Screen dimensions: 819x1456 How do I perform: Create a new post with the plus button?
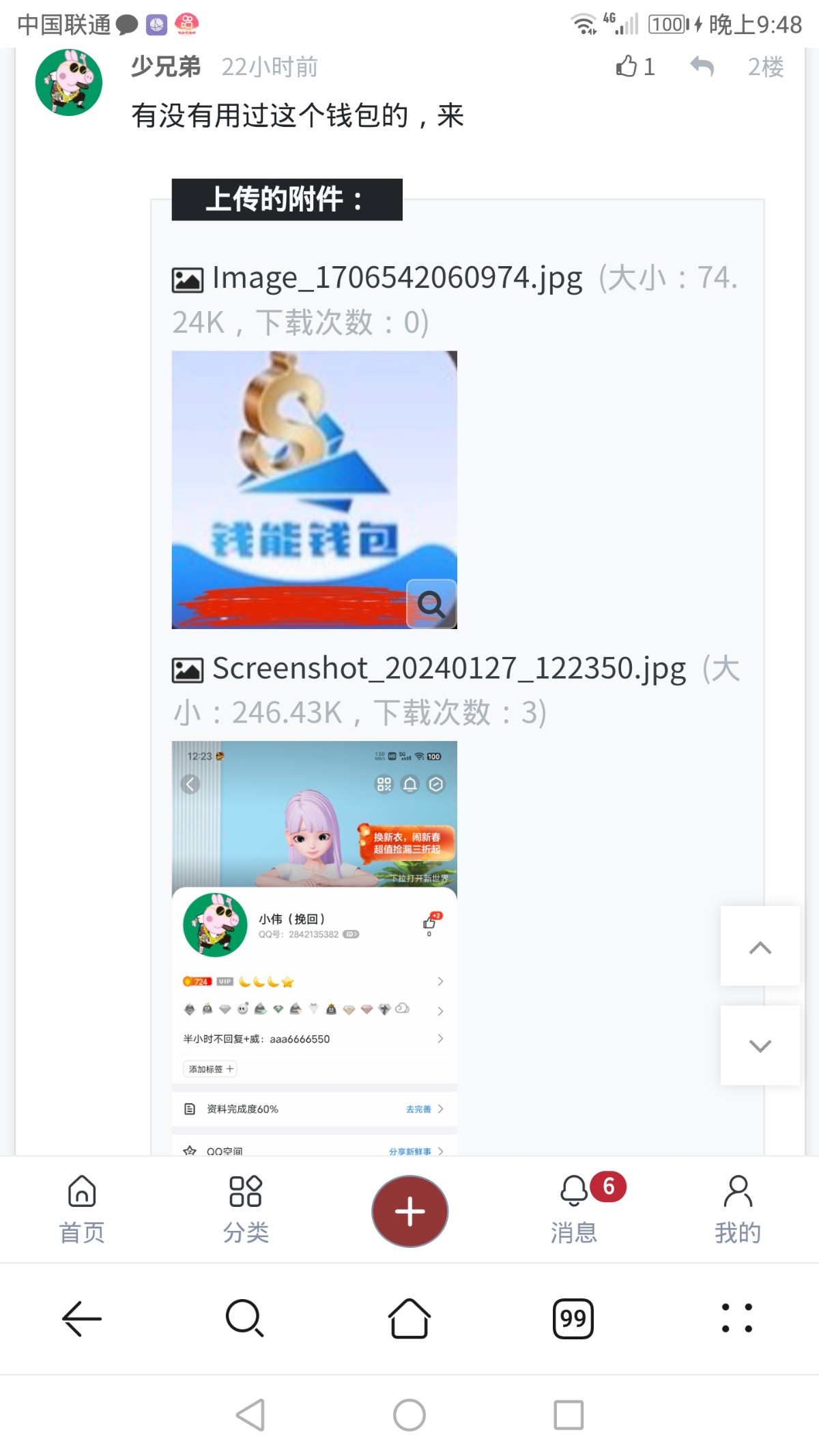tap(409, 1211)
